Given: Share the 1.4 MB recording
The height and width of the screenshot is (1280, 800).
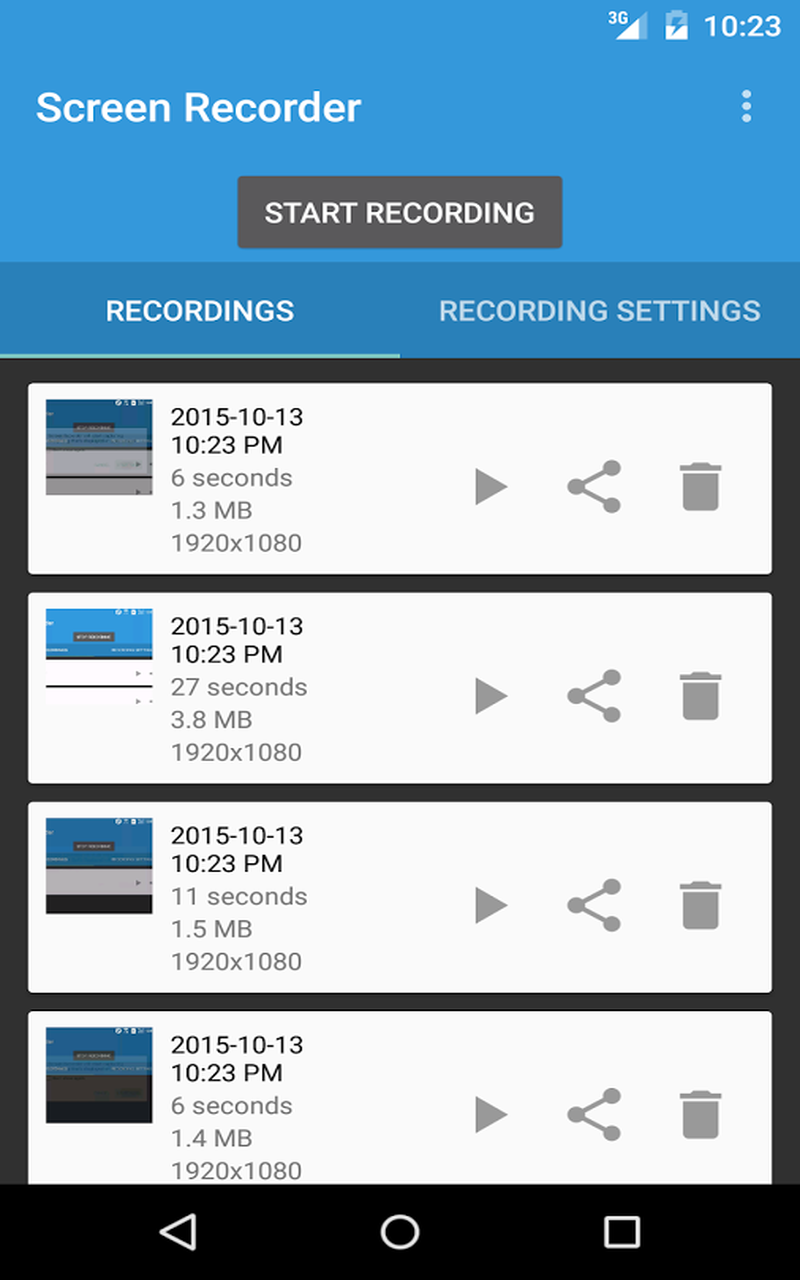Looking at the screenshot, I should (594, 1114).
